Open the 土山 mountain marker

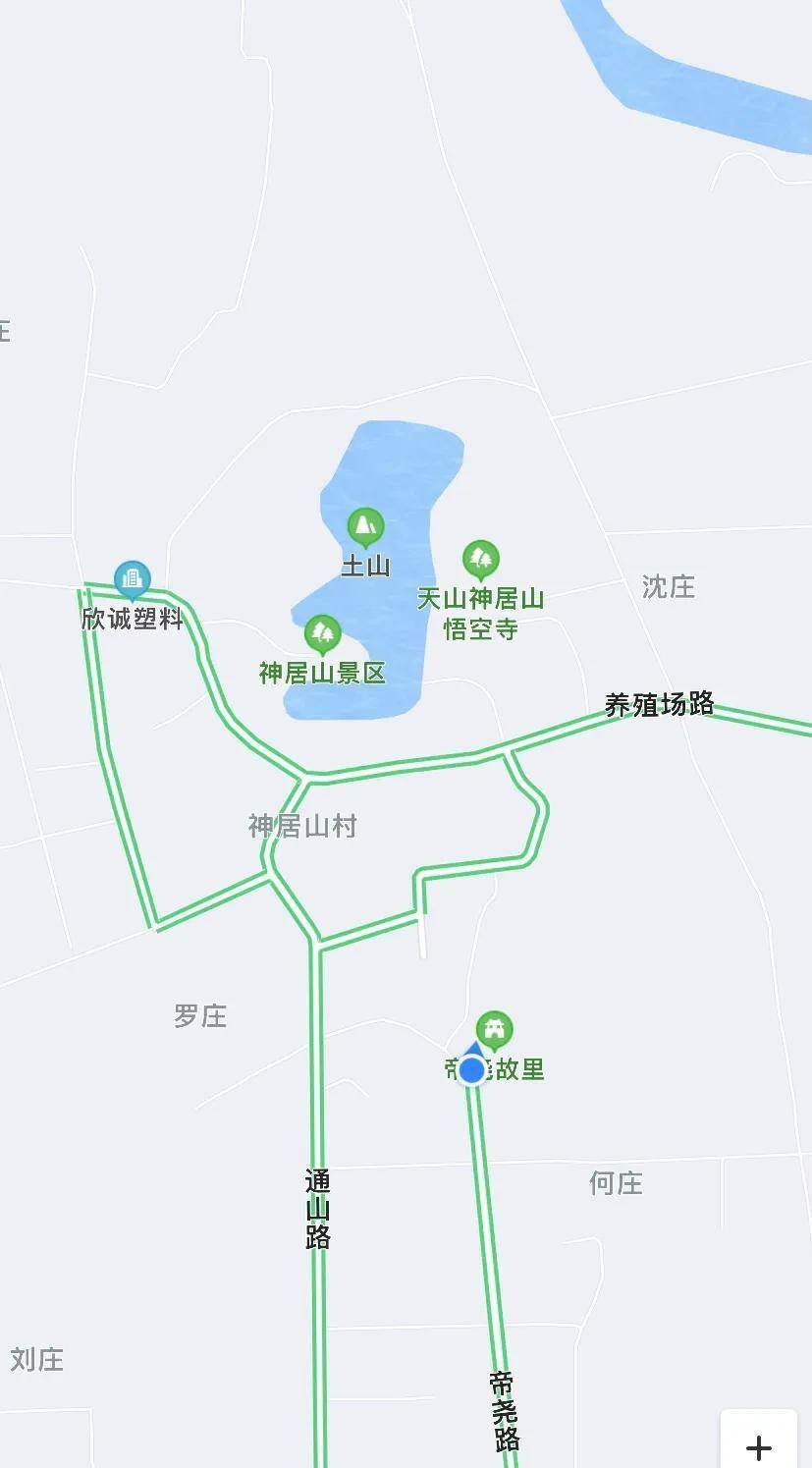pos(365,527)
